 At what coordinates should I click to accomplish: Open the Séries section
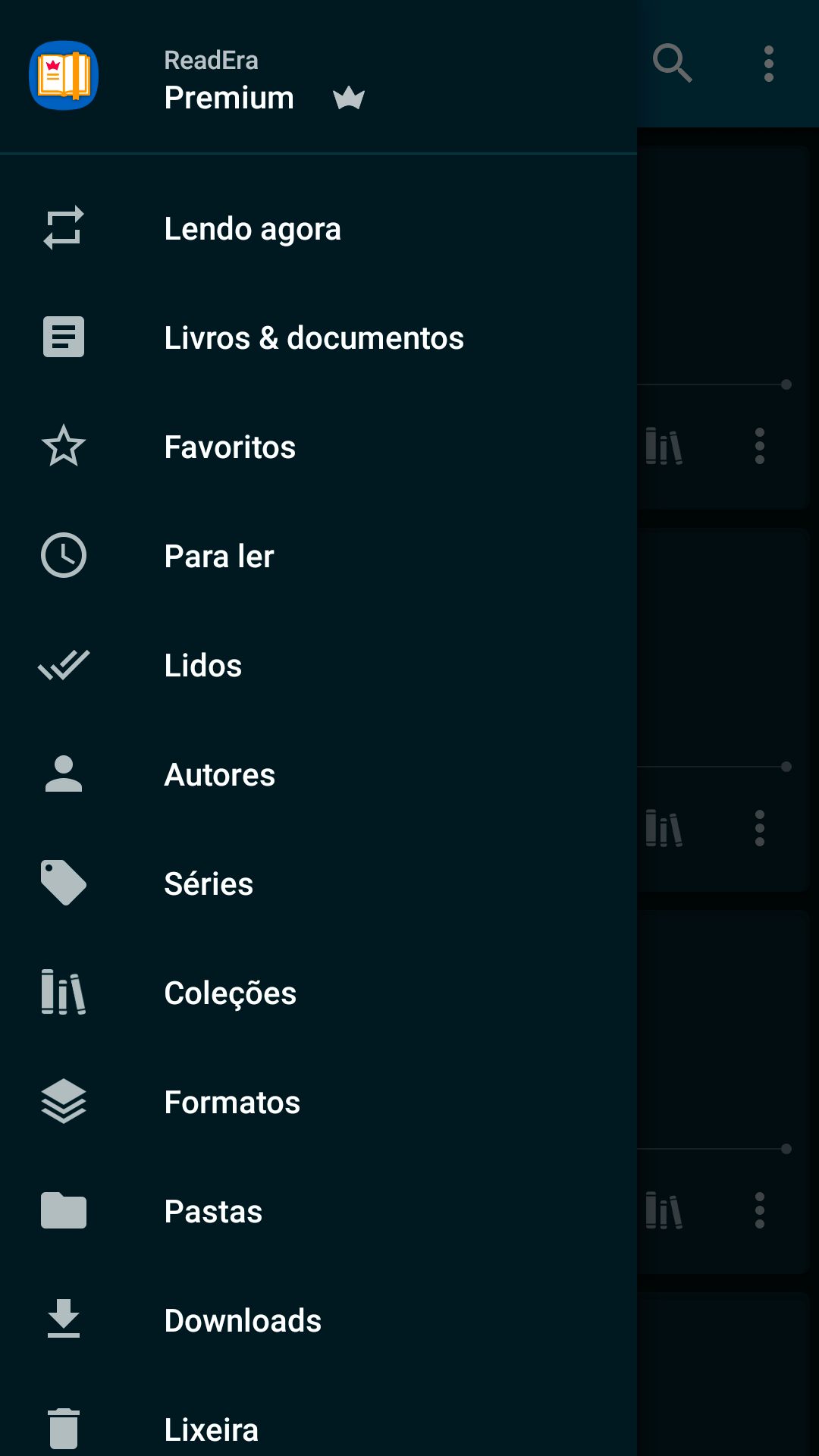pyautogui.click(x=318, y=884)
